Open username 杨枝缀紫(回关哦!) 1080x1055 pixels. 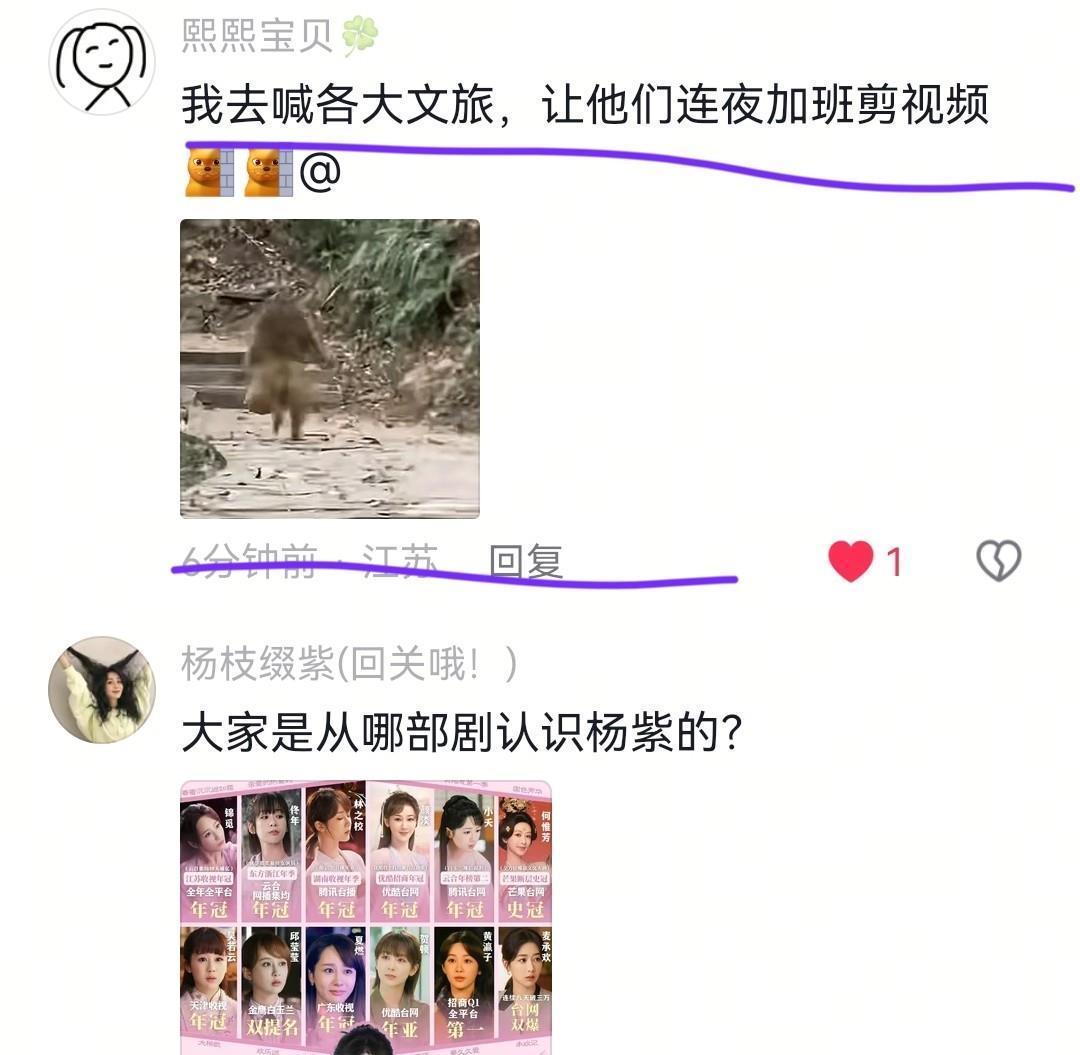coord(349,664)
